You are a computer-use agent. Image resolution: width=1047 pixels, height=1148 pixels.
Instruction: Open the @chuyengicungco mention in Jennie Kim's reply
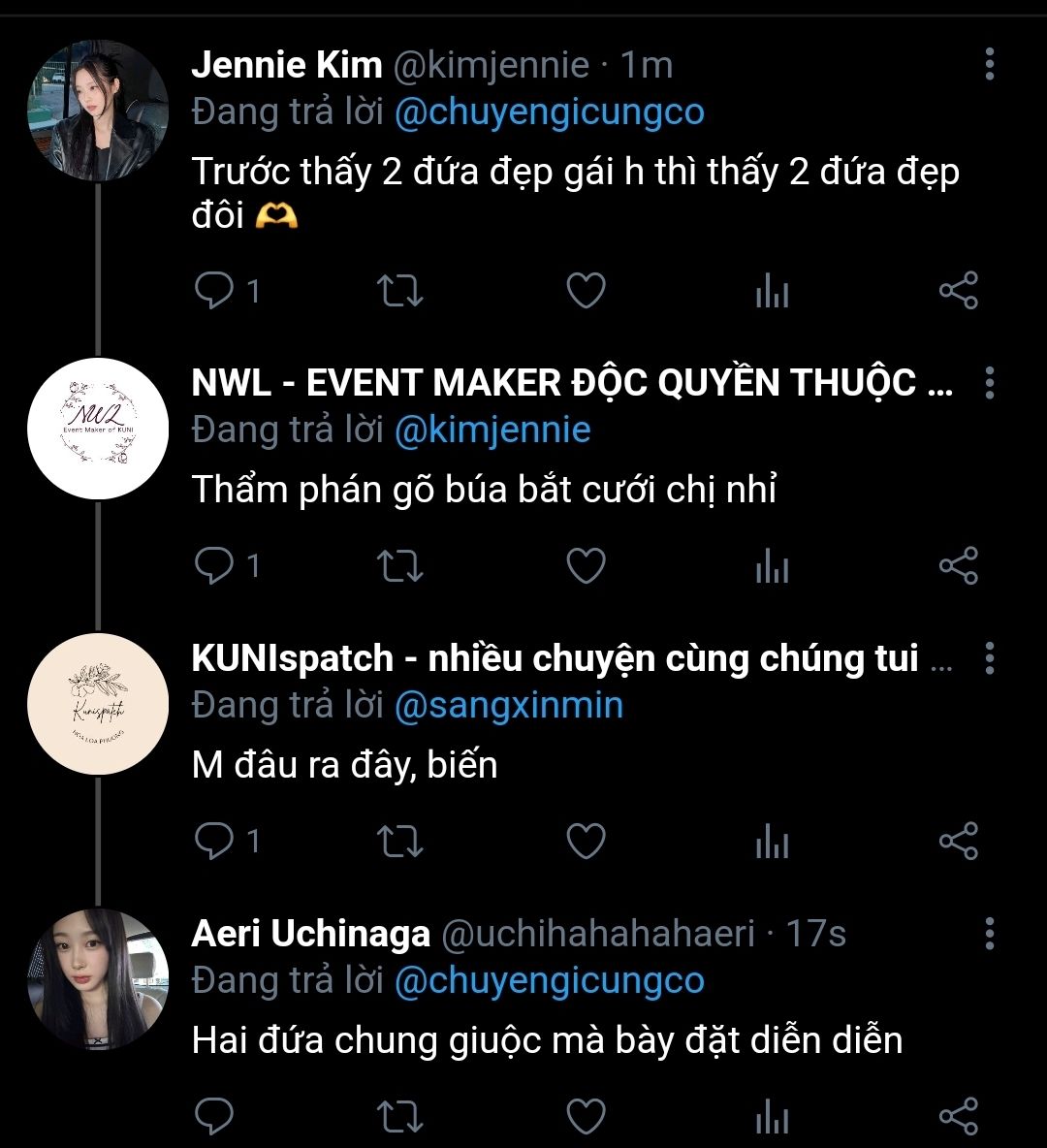[x=549, y=112]
